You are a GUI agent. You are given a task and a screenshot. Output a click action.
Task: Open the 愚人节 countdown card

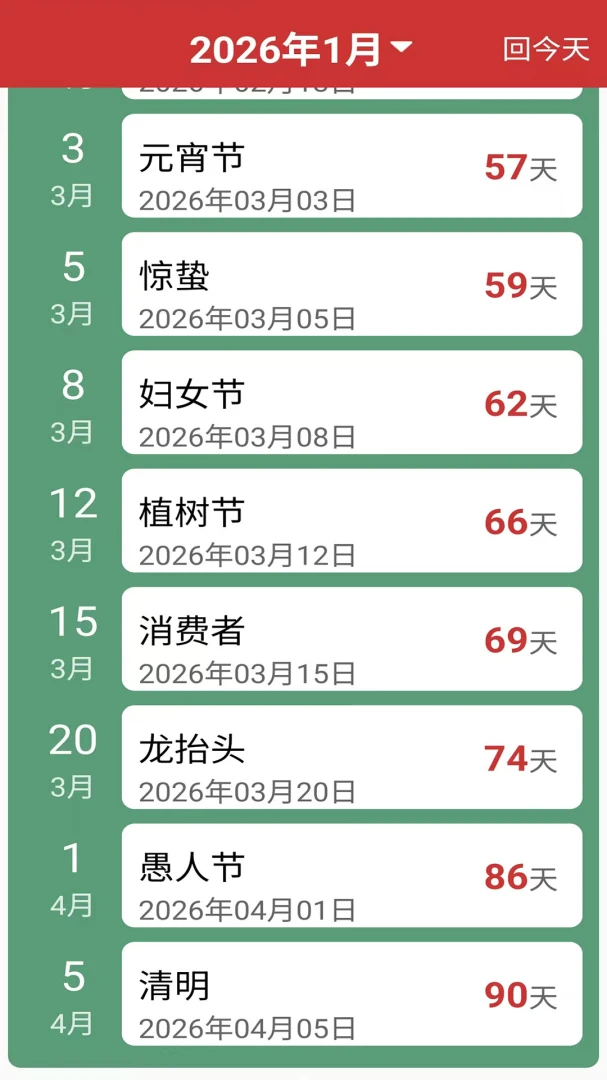(x=352, y=876)
